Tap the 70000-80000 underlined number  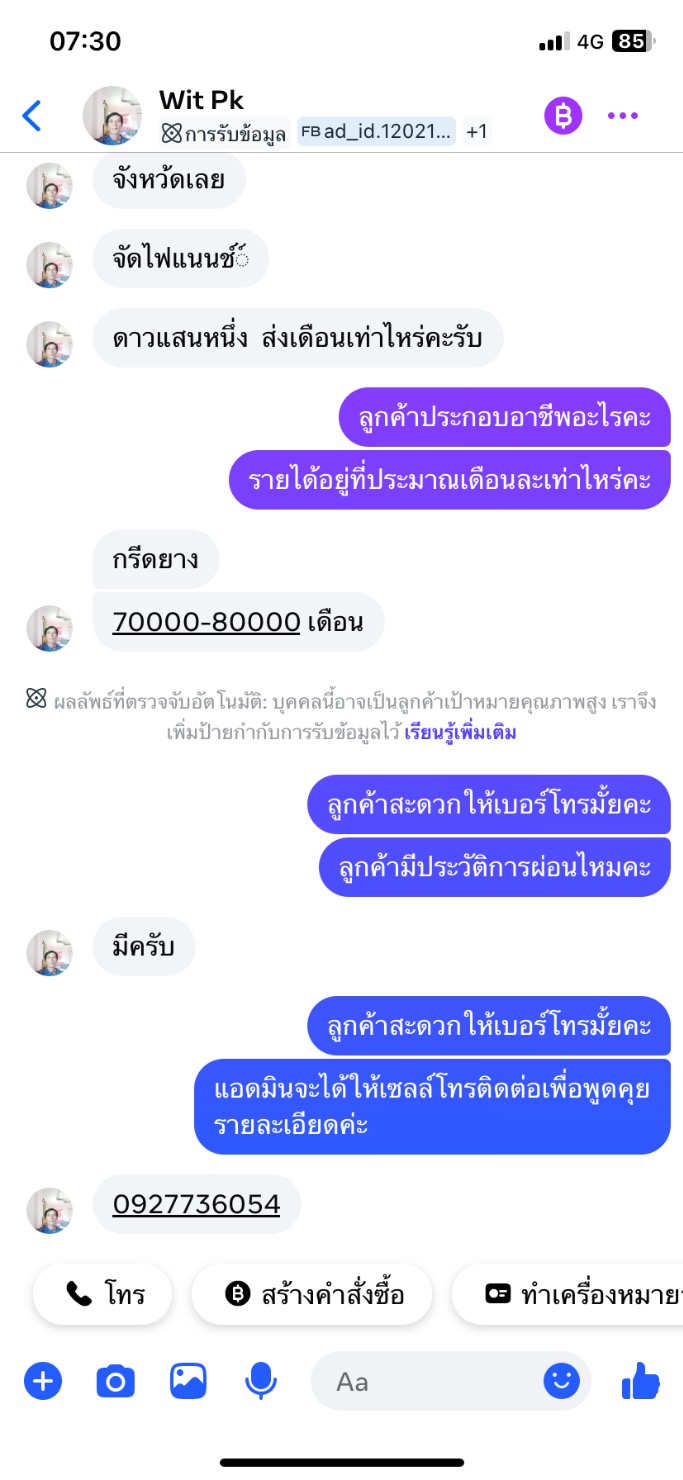(206, 622)
